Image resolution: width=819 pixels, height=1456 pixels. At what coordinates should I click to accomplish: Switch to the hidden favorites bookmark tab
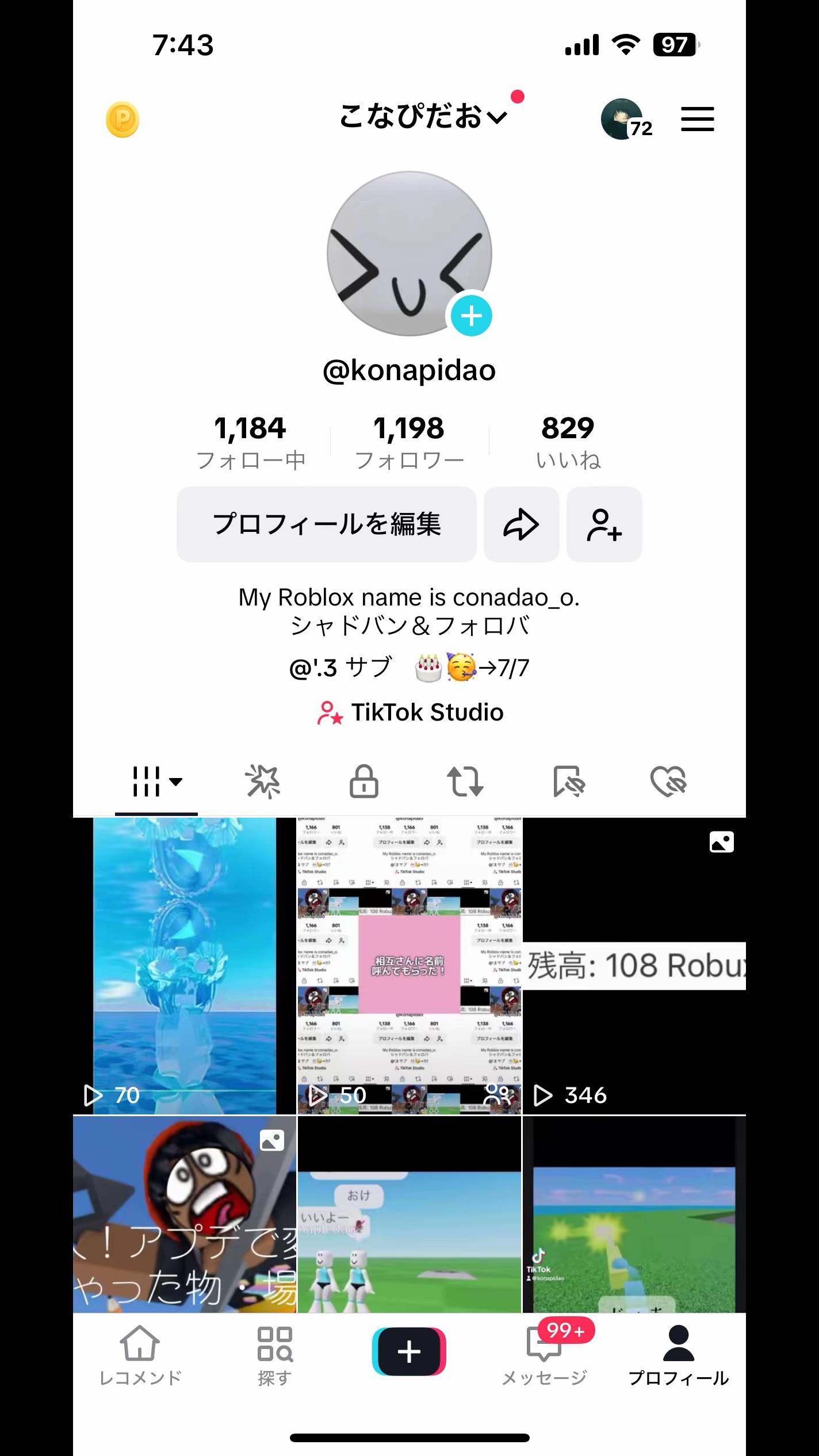click(568, 781)
